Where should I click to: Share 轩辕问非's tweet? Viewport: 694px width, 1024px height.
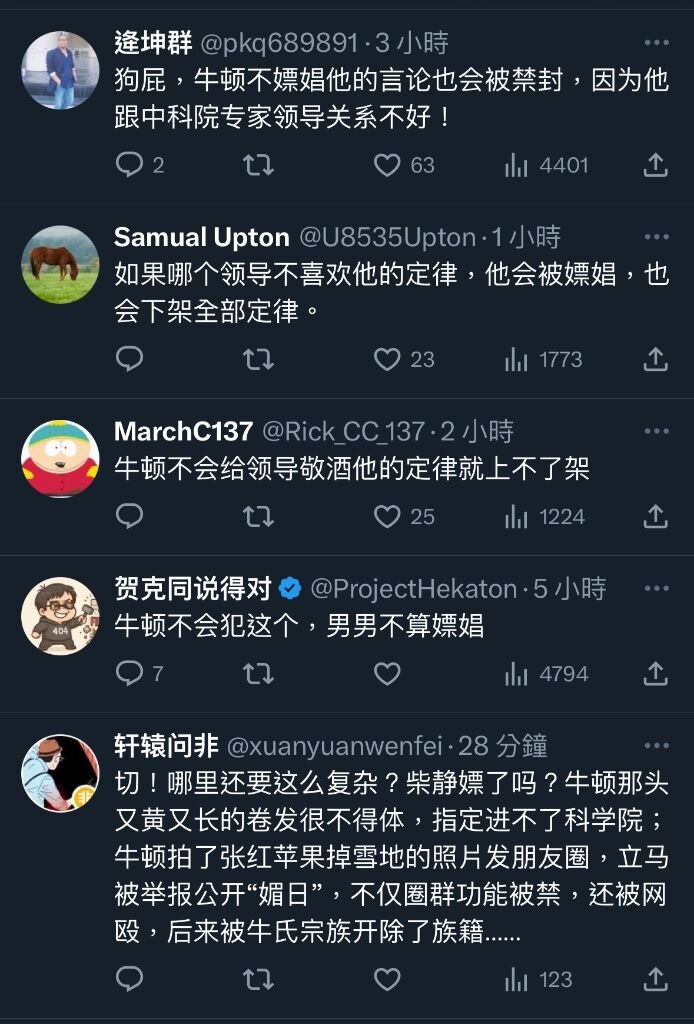point(655,979)
